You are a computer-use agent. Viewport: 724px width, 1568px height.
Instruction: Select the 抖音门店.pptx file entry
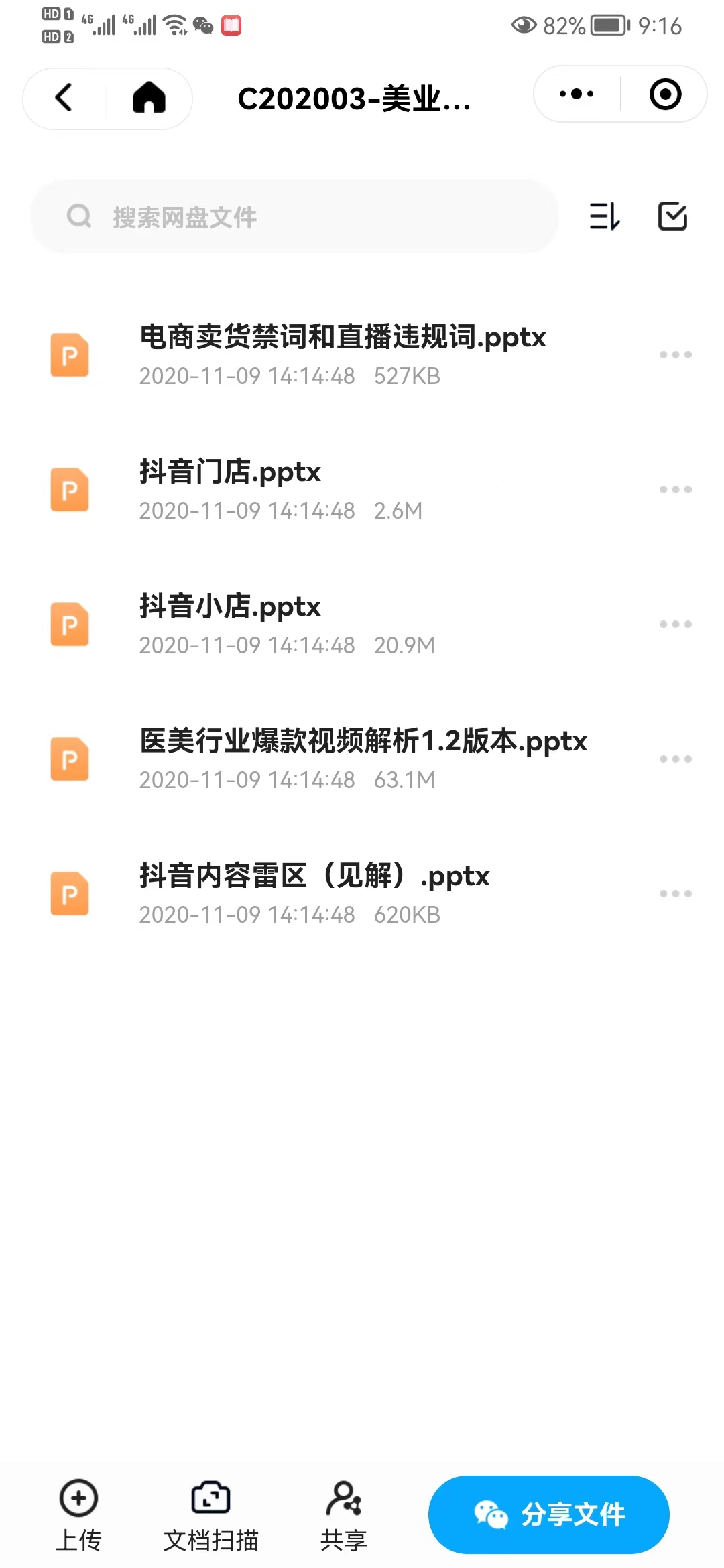[302, 488]
